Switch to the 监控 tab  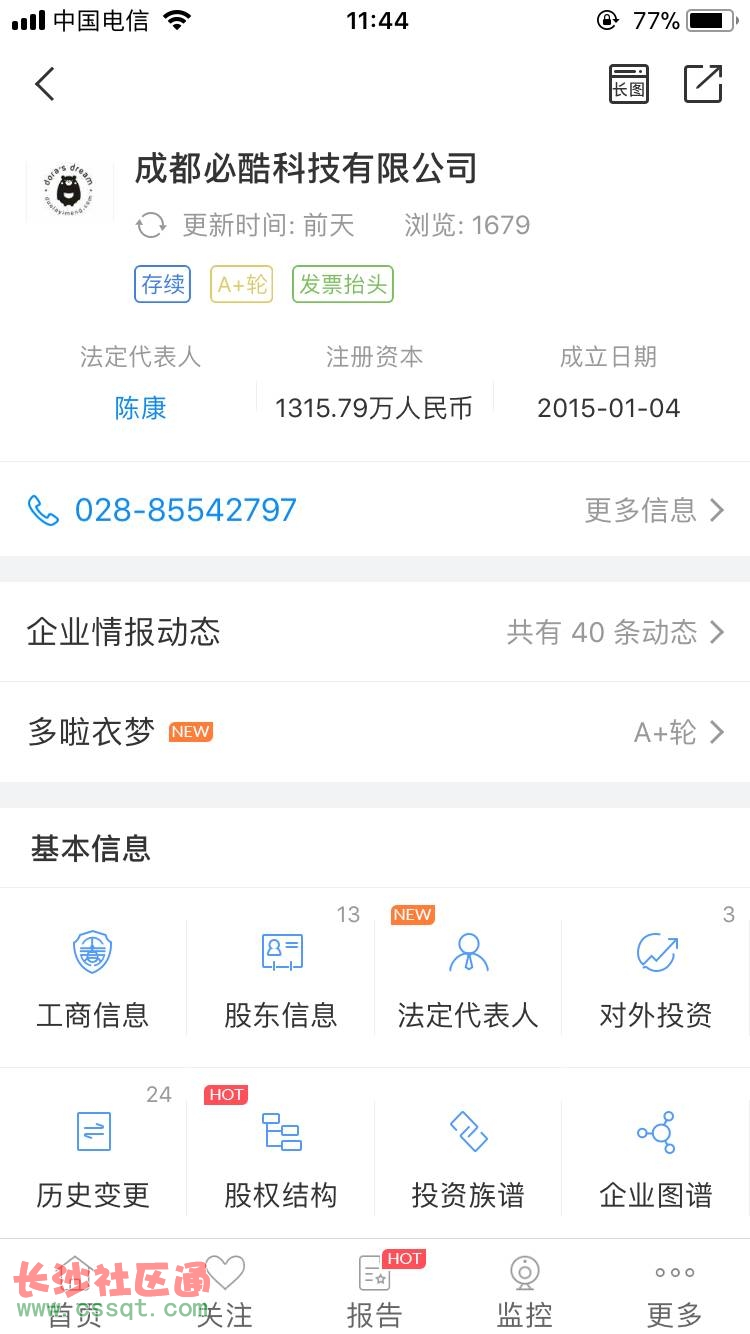click(x=525, y=1290)
